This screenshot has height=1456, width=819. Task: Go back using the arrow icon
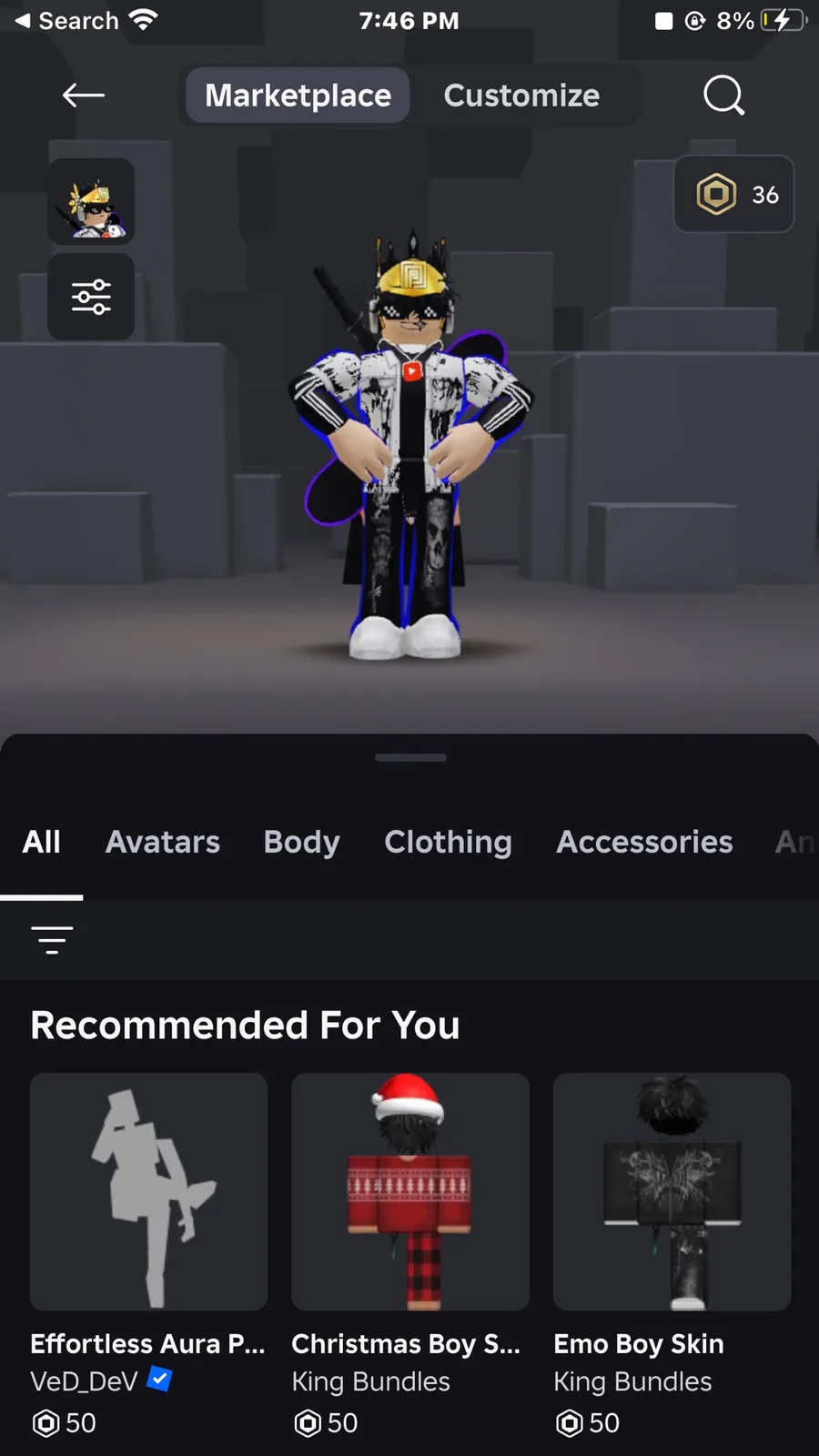coord(84,95)
